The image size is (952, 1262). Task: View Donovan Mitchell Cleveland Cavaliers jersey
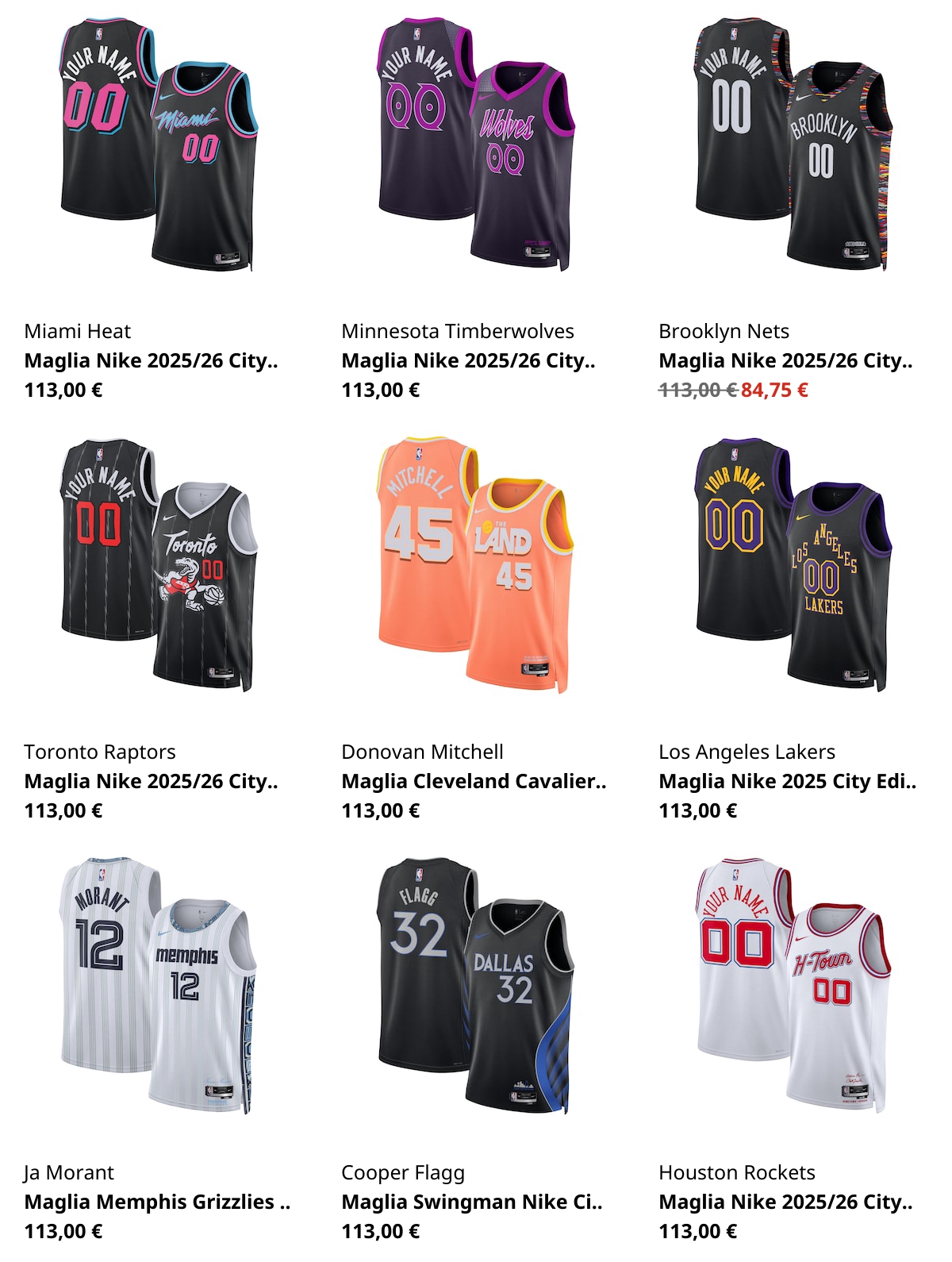[474, 566]
